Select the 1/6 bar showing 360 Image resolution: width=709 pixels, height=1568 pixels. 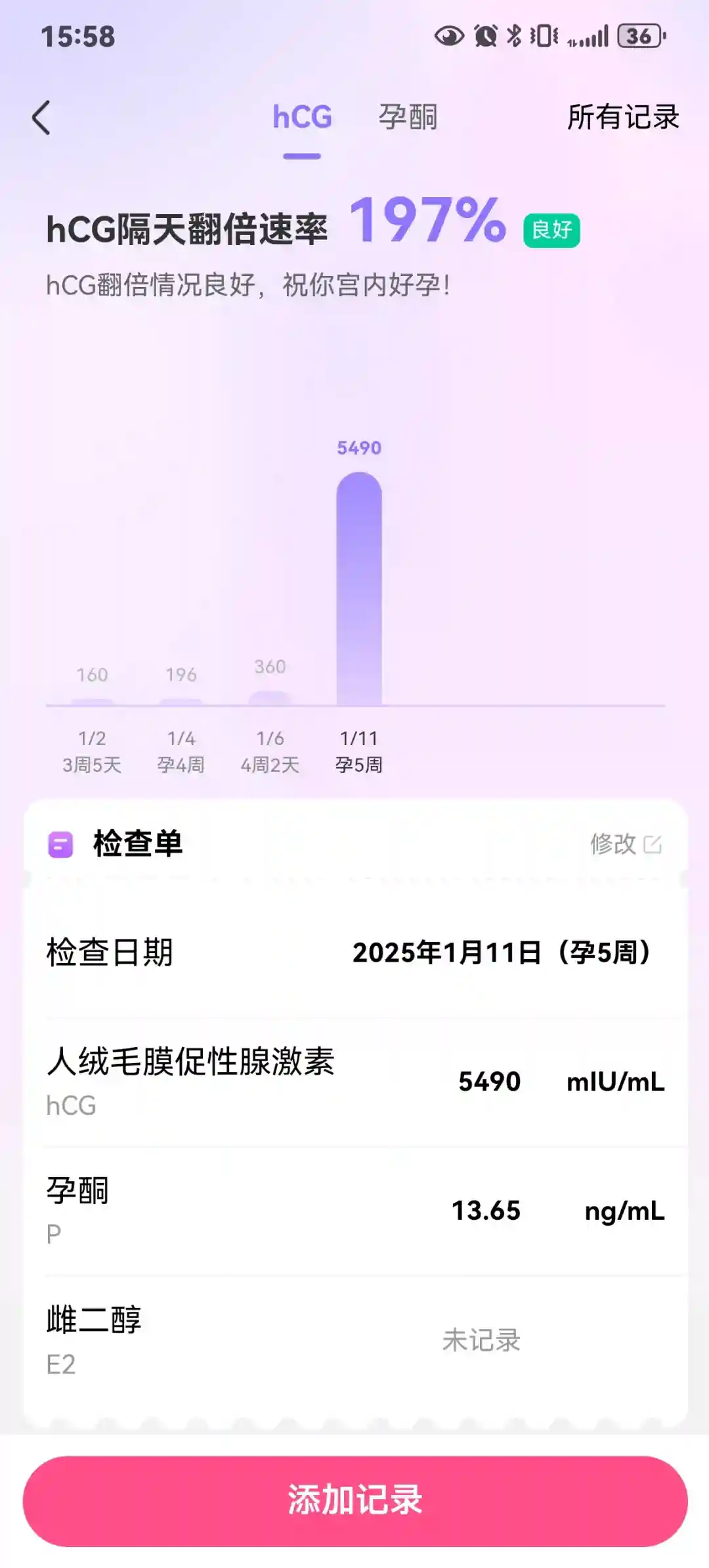[x=270, y=698]
